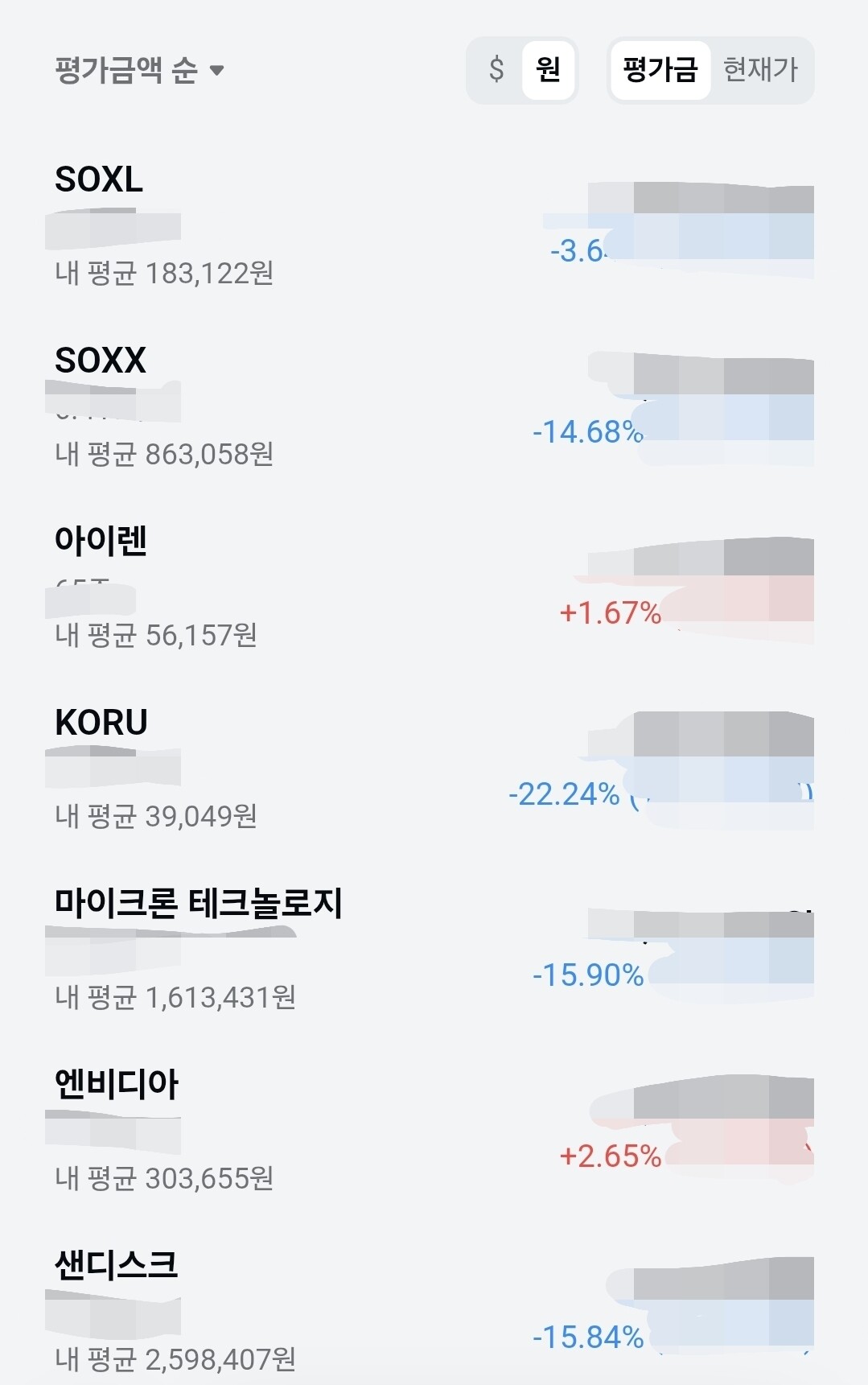This screenshot has height=1385, width=868.
Task: Open the 엔비디아 holding
Action: click(x=434, y=1131)
